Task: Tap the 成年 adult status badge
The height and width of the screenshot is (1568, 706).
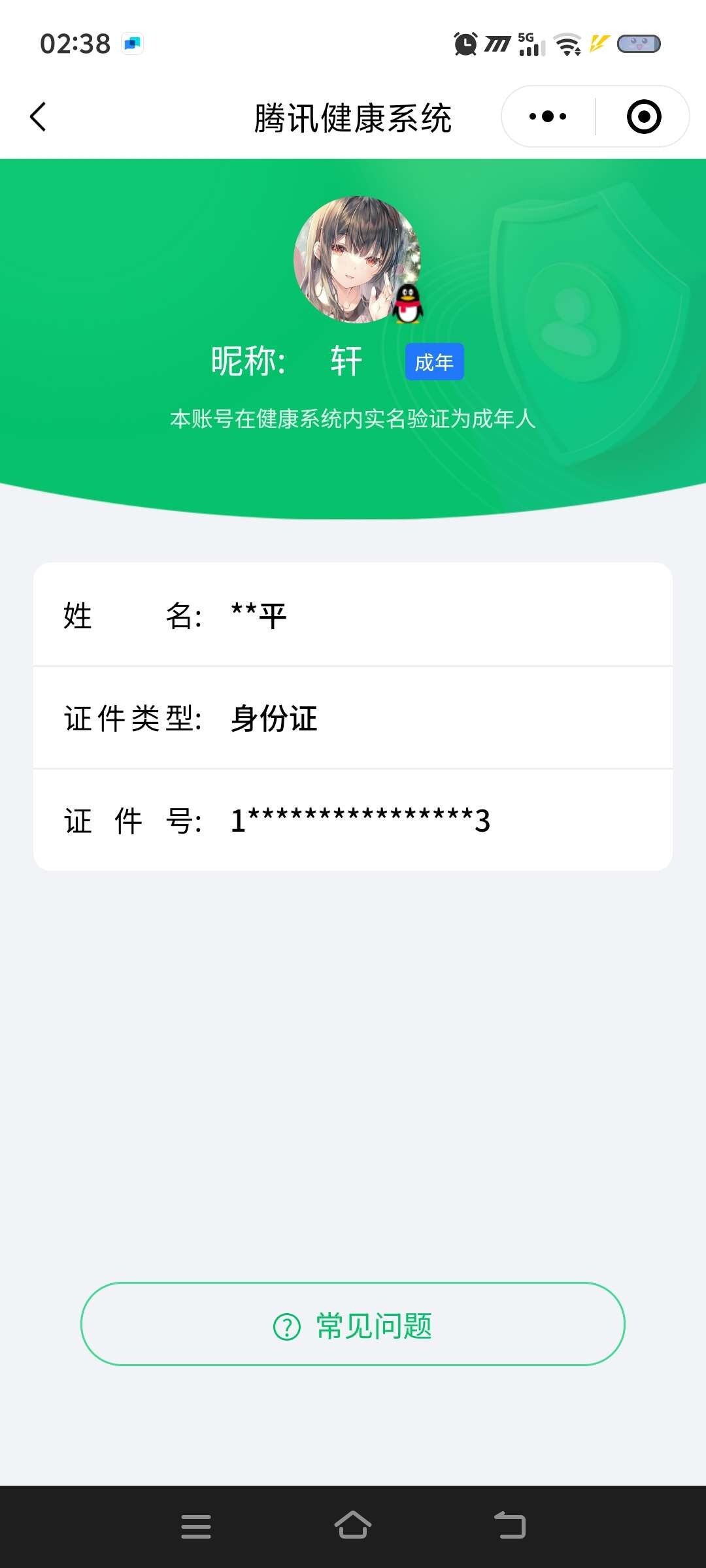Action: [x=435, y=361]
